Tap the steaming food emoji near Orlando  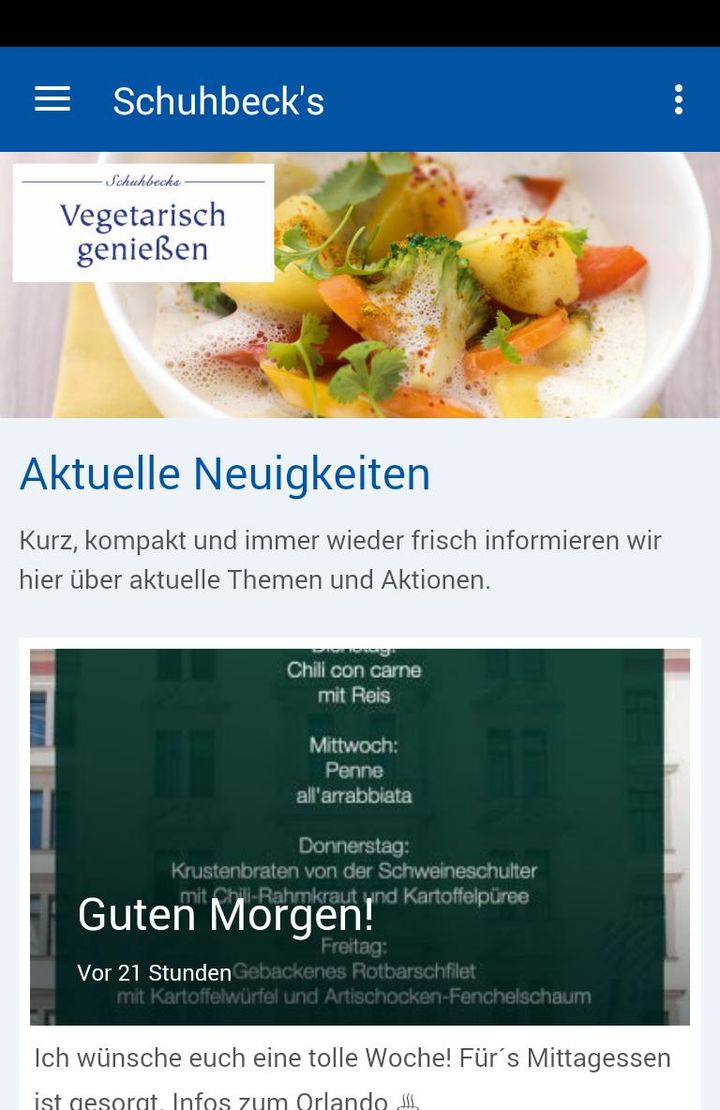[410, 1098]
